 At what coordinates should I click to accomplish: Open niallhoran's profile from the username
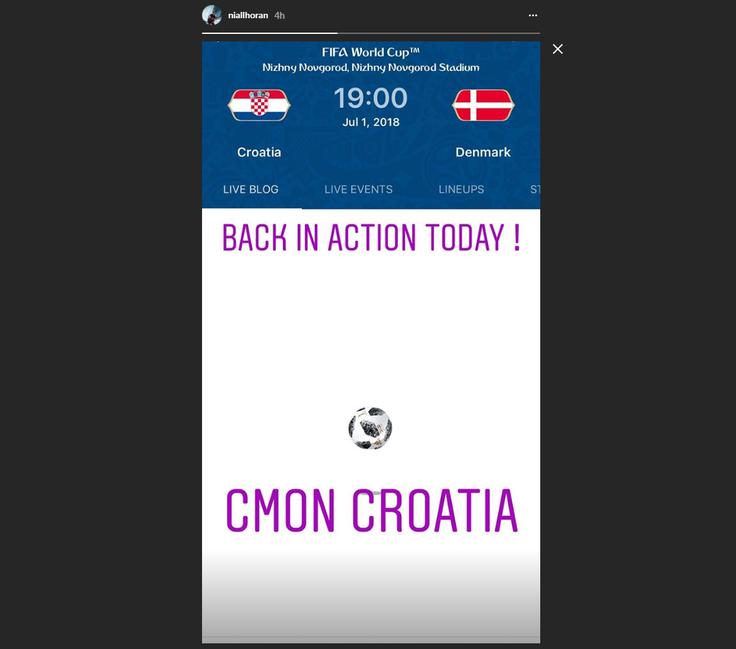click(248, 15)
